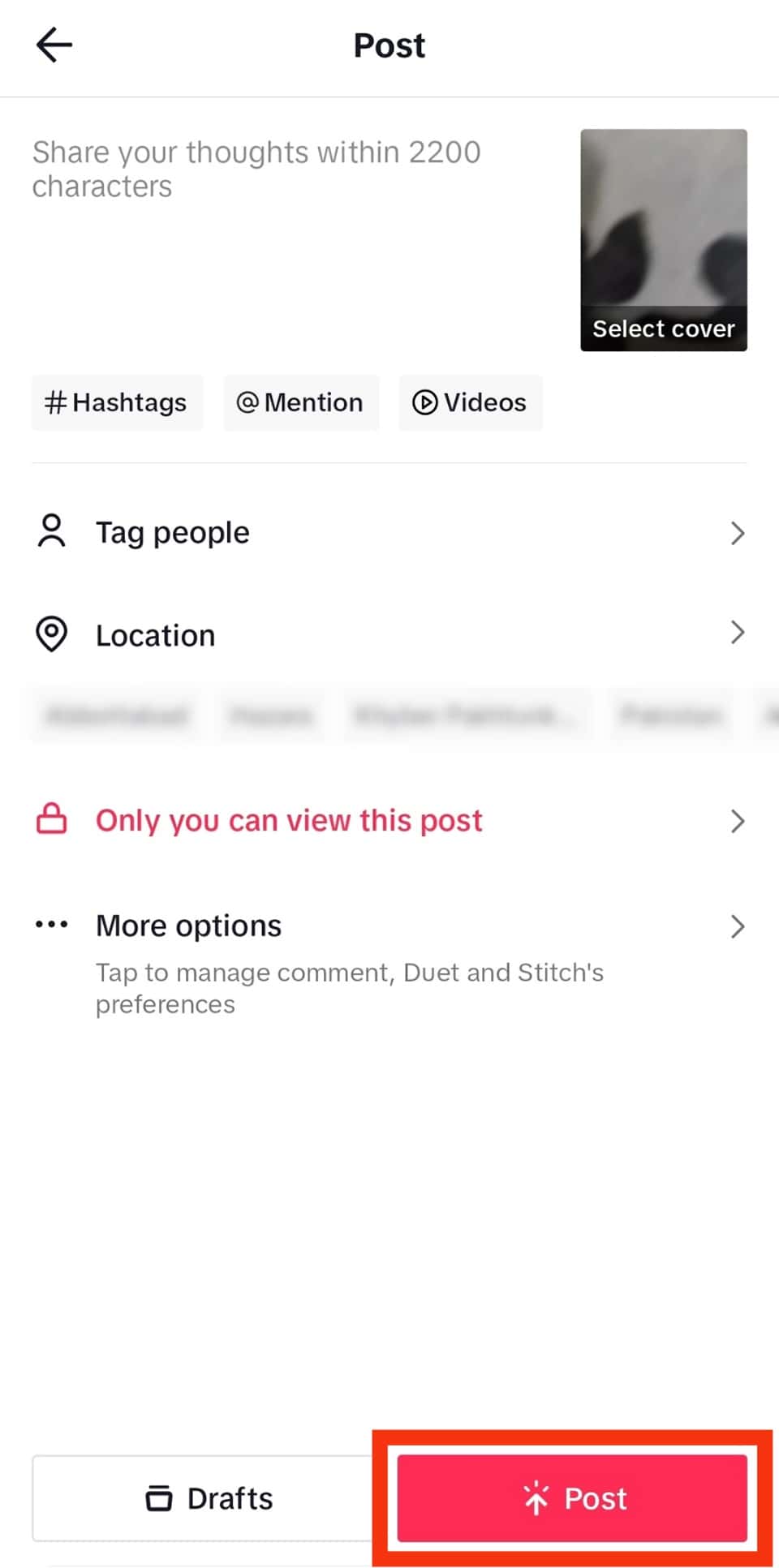
Task: Change the Only you can view setting
Action: 388,821
